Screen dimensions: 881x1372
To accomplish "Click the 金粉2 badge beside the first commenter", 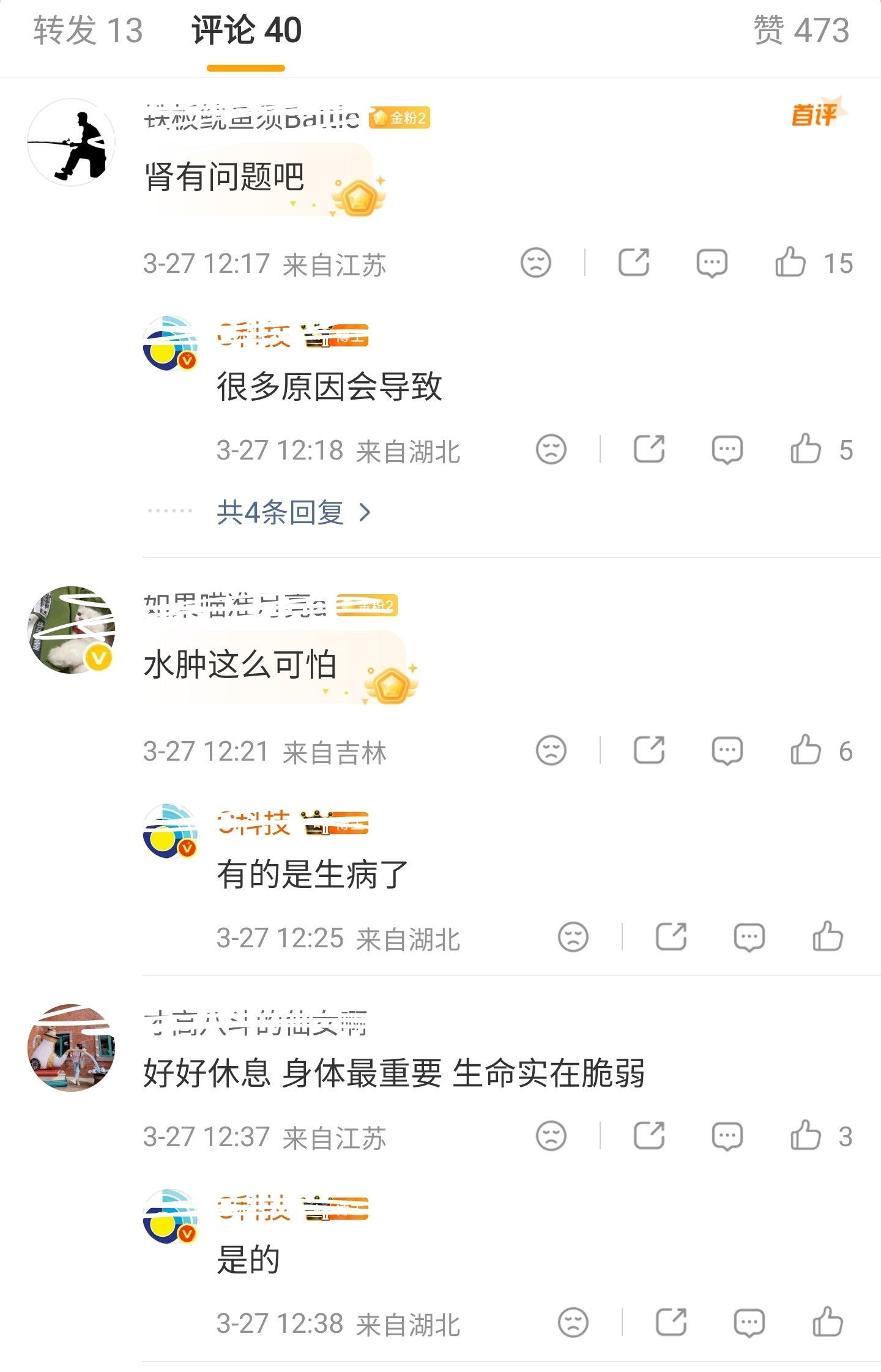I will point(399,119).
